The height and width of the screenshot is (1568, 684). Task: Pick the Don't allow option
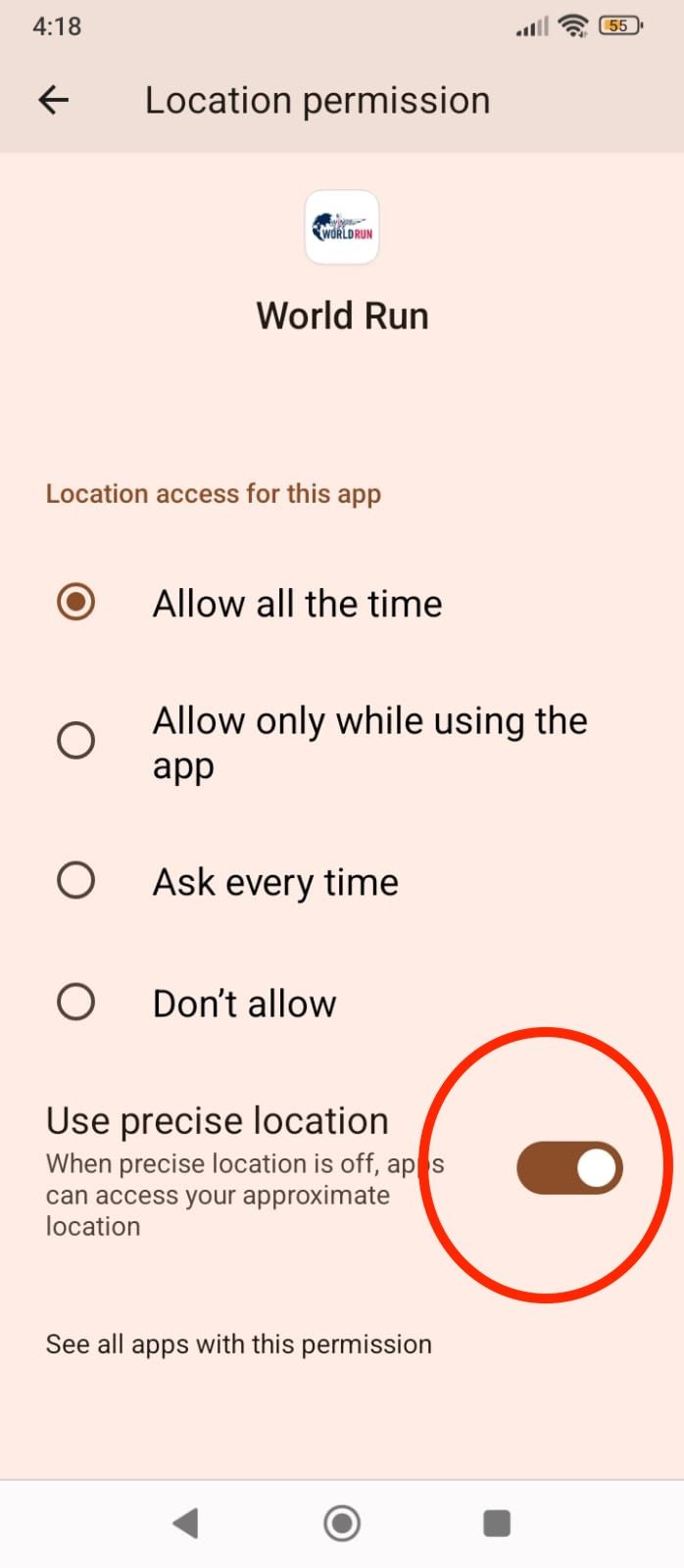tap(342, 1003)
